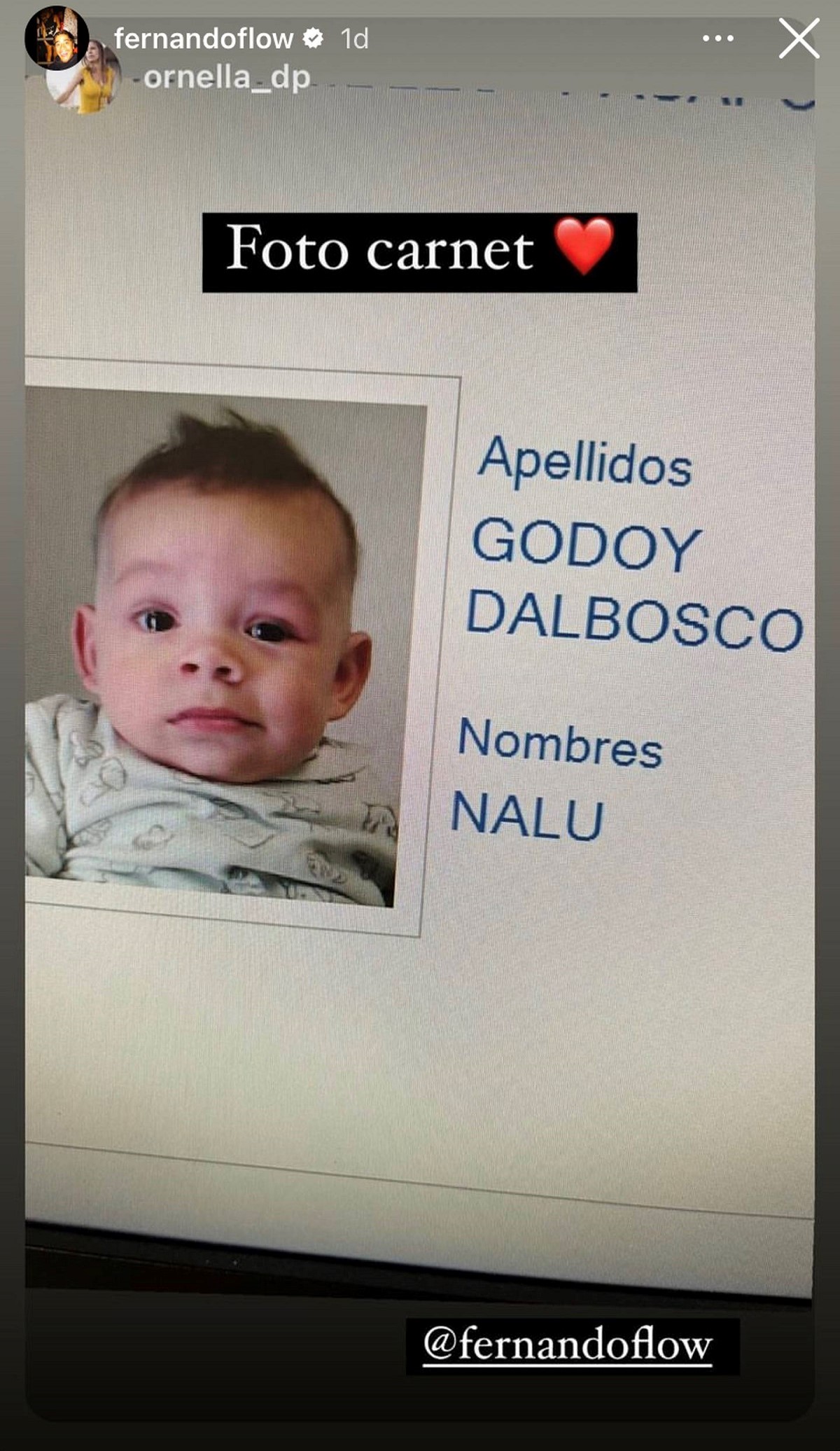
Task: Open the fernandoflow username in the header
Action: click(203, 39)
